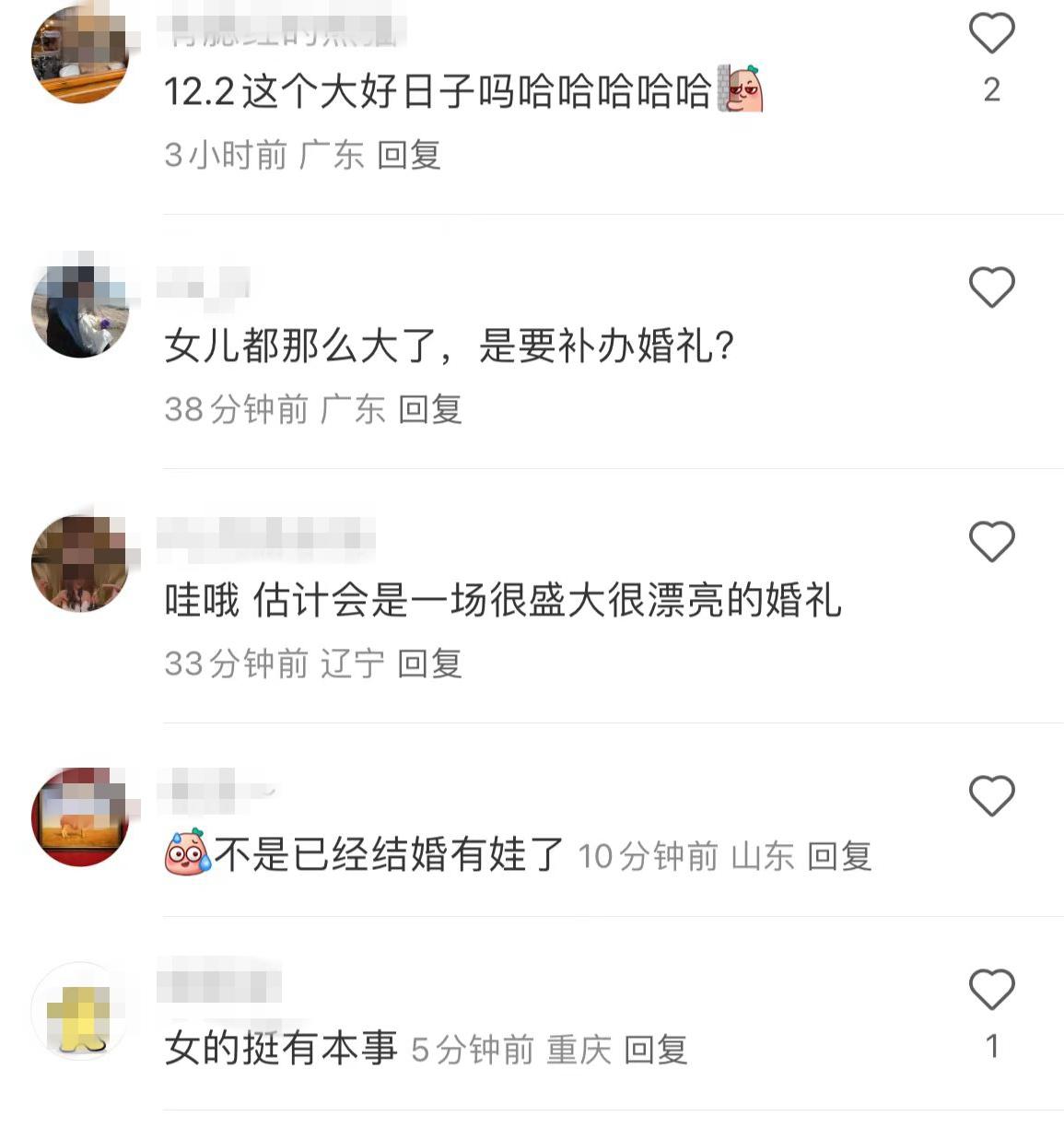Like the comment predicting a grand wedding
Viewport: 1064px width, 1128px height.
pos(991,542)
